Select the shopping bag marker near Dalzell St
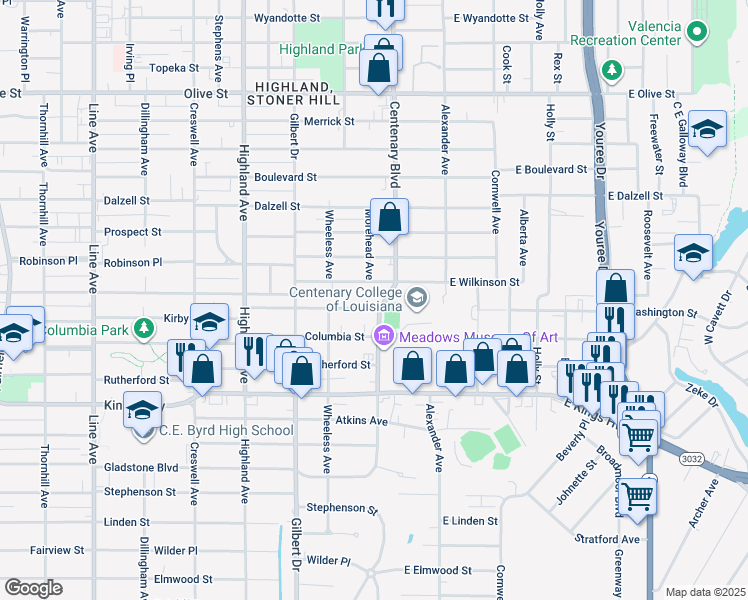 coord(391,217)
